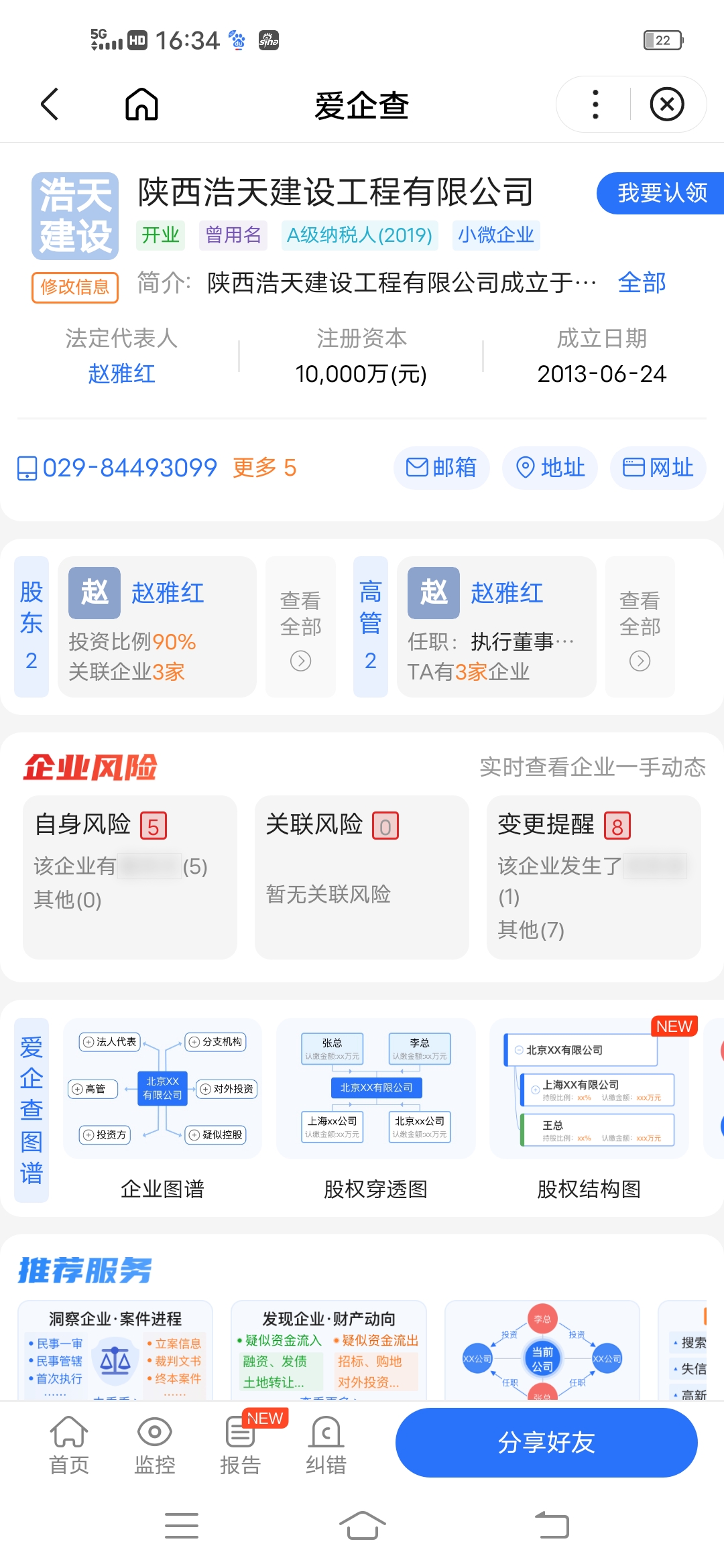Close the mini program with the X
This screenshot has width=724, height=1568.
(667, 105)
